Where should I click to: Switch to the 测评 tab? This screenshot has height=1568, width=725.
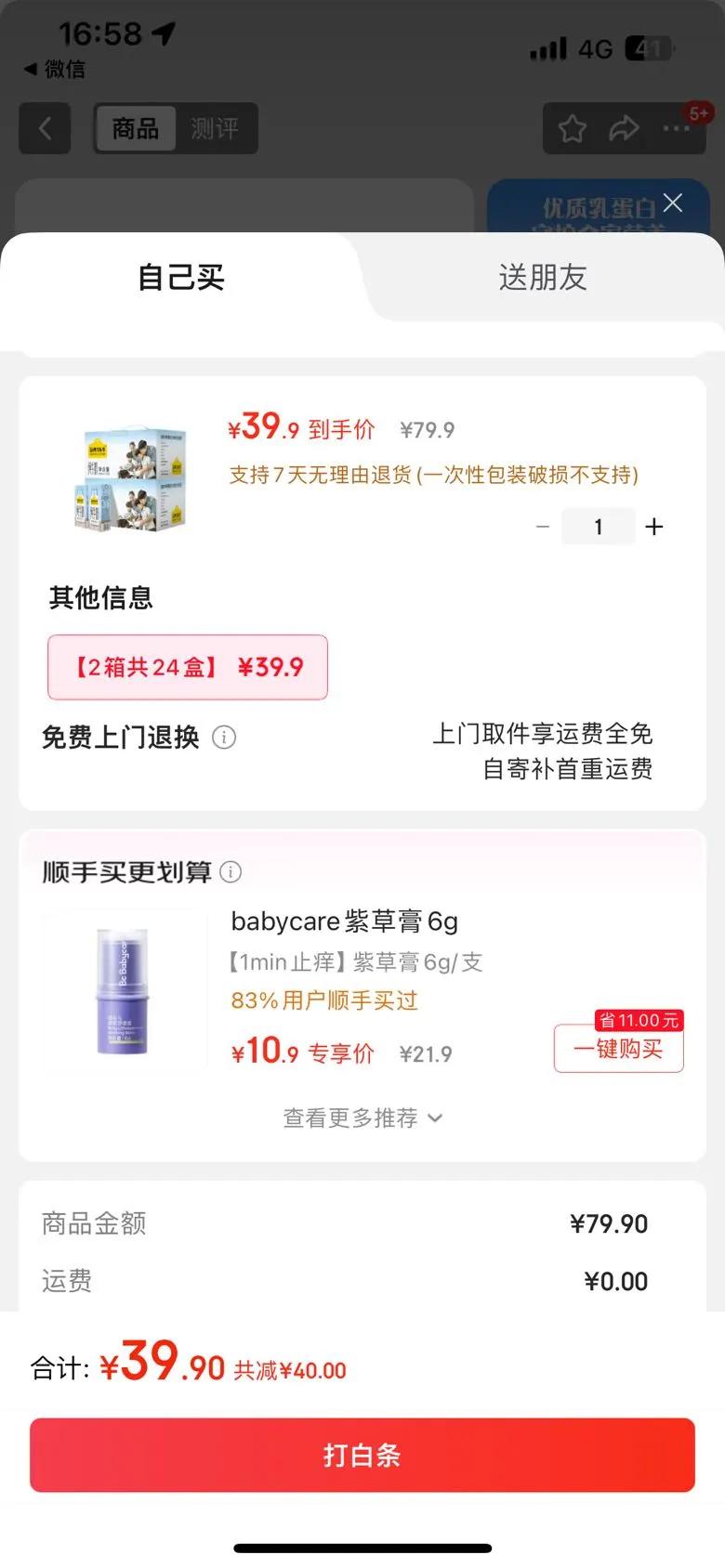point(215,128)
